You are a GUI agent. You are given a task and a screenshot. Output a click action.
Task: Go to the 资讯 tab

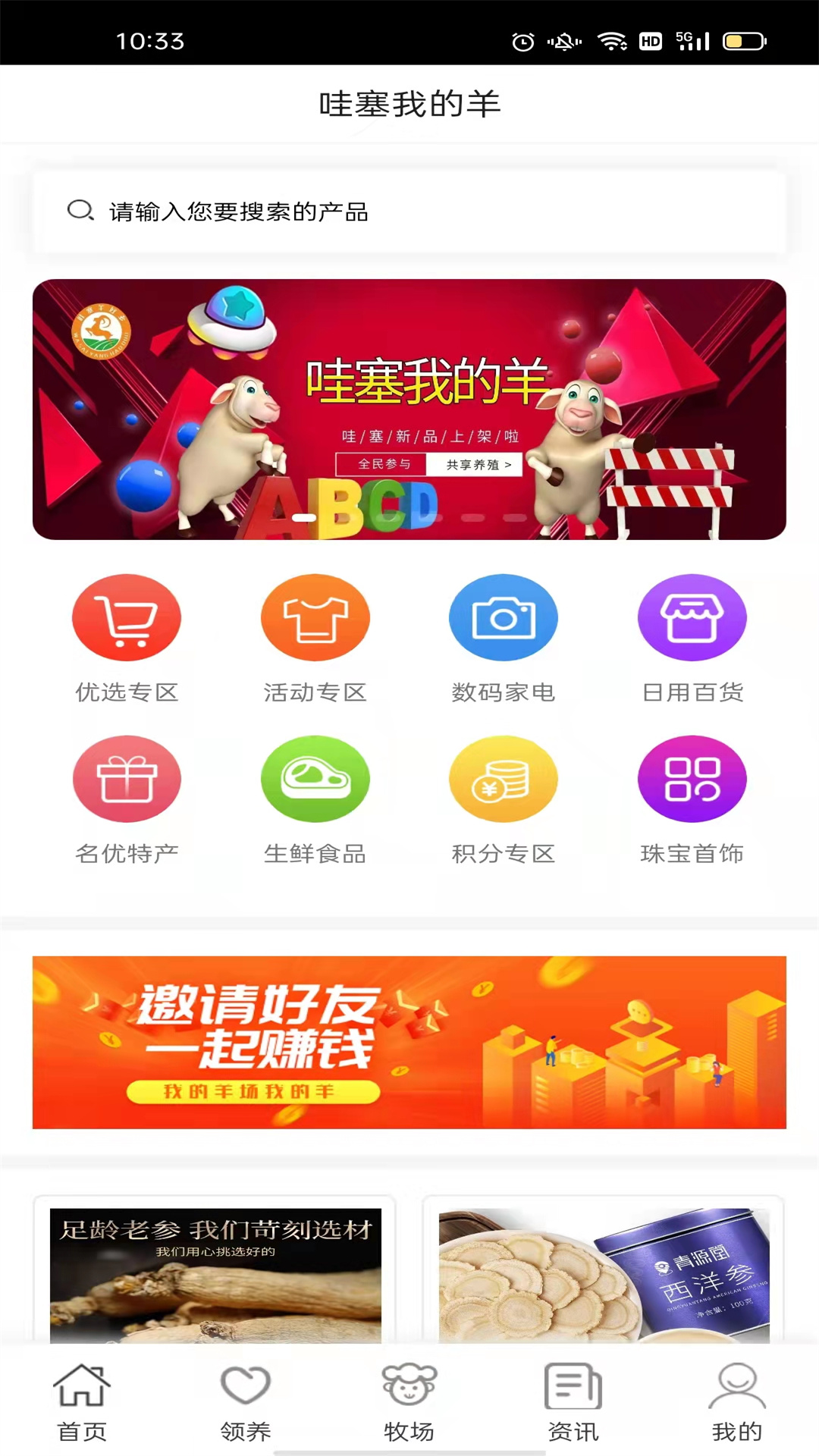(573, 1403)
